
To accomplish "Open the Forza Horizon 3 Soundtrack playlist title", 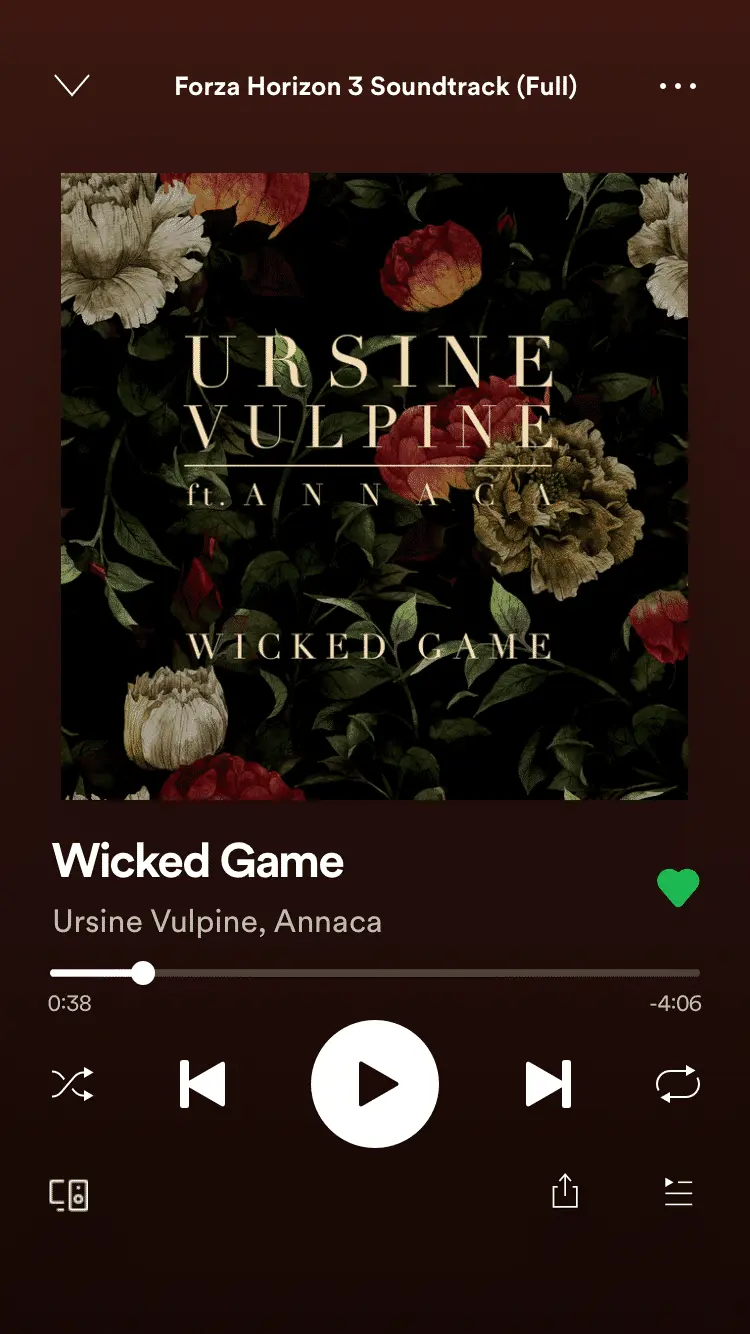I will pos(375,86).
